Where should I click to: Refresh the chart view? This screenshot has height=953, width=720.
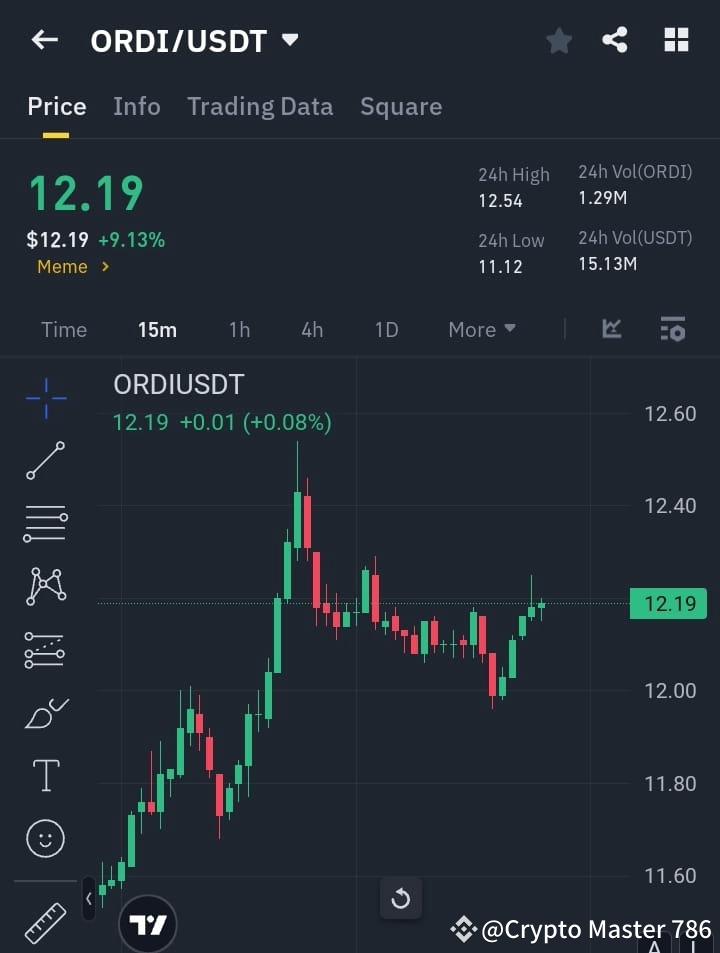[x=401, y=899]
